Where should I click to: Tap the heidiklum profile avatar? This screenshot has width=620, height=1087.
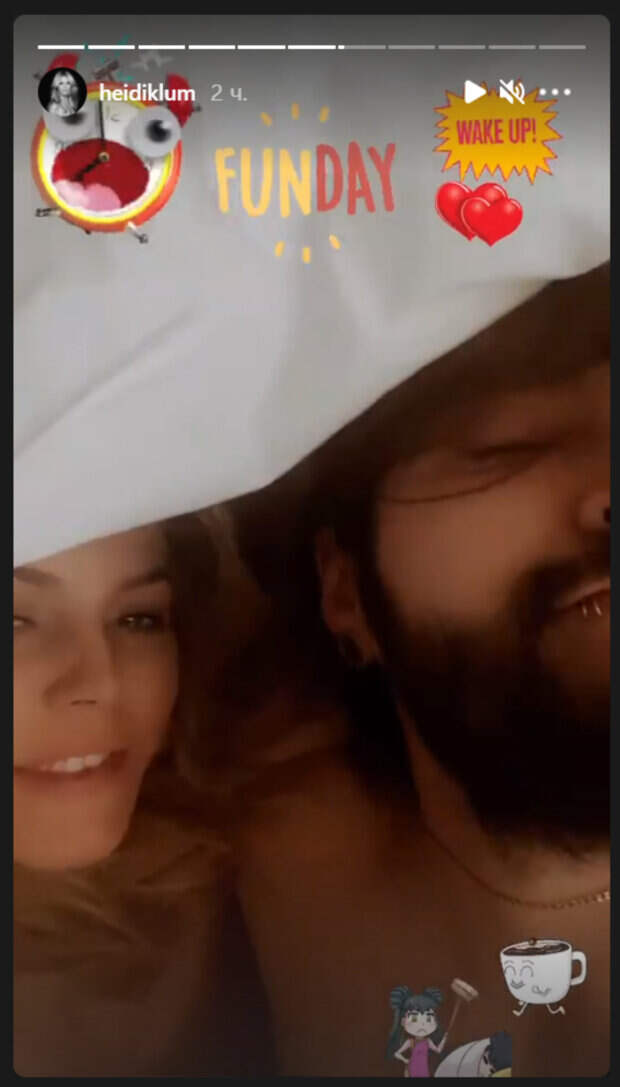click(62, 92)
